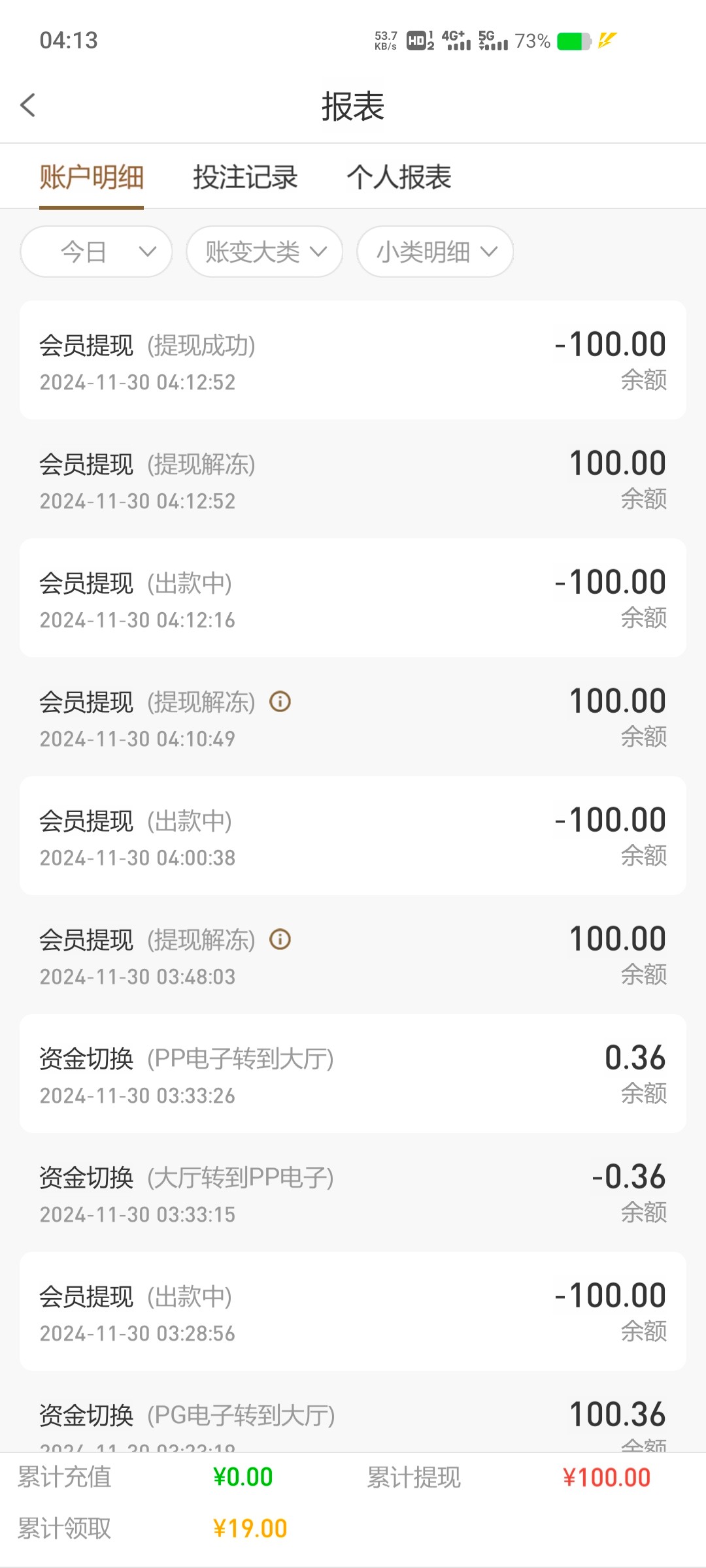The height and width of the screenshot is (1568, 706).
Task: Open 出款中 record from 04:00:38
Action: coord(353,836)
